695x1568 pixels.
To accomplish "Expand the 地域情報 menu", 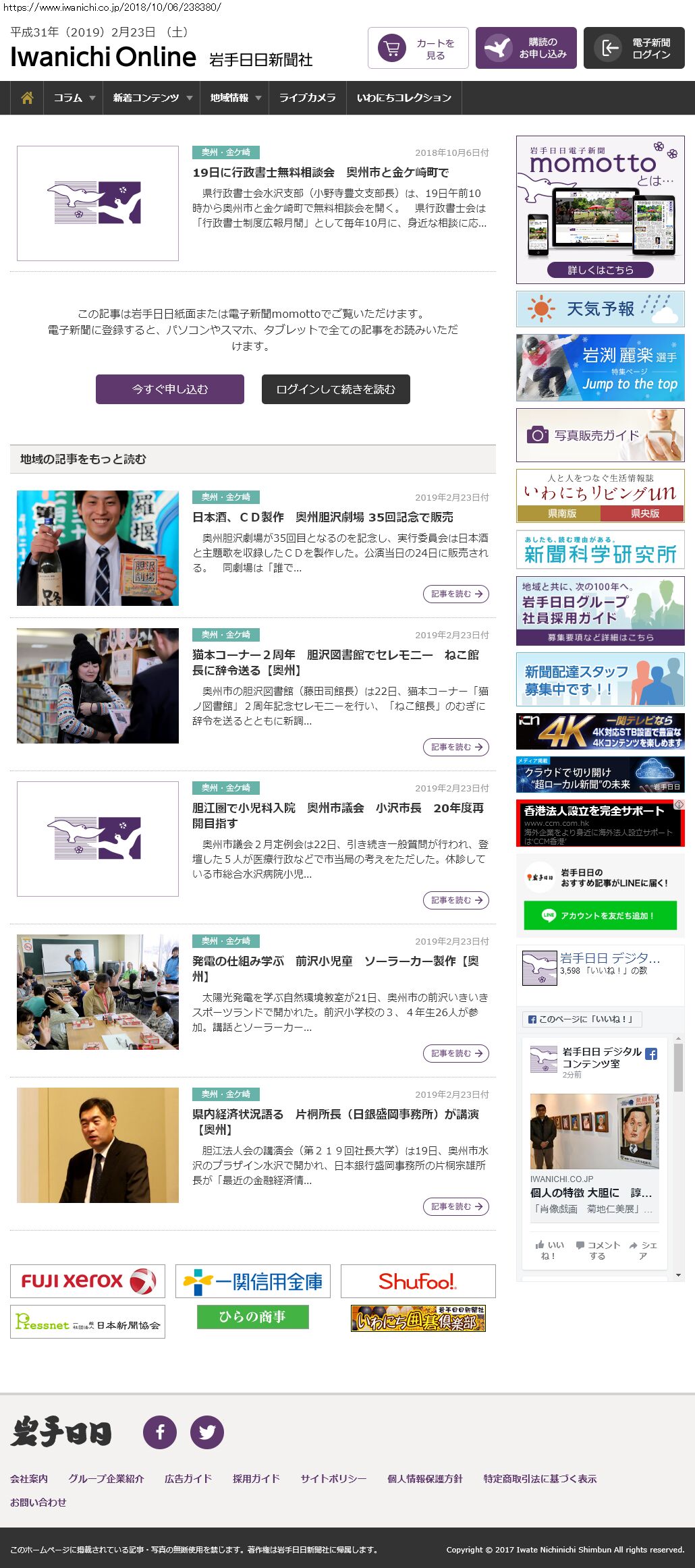I will tap(235, 98).
